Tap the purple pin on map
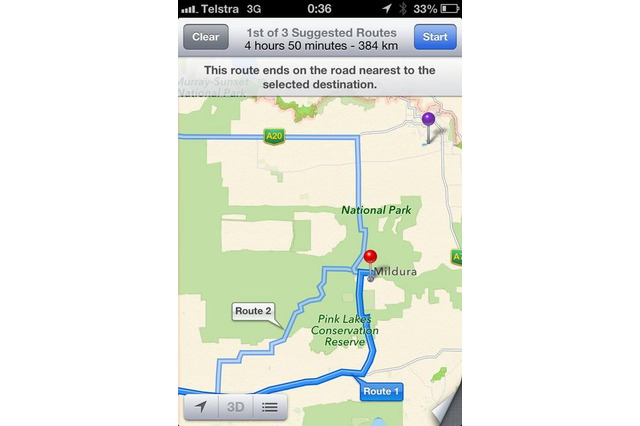 tap(428, 121)
